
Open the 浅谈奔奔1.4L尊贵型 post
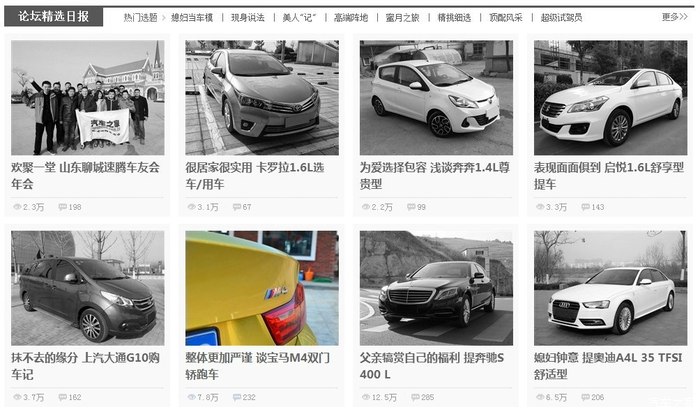pyautogui.click(x=430, y=175)
